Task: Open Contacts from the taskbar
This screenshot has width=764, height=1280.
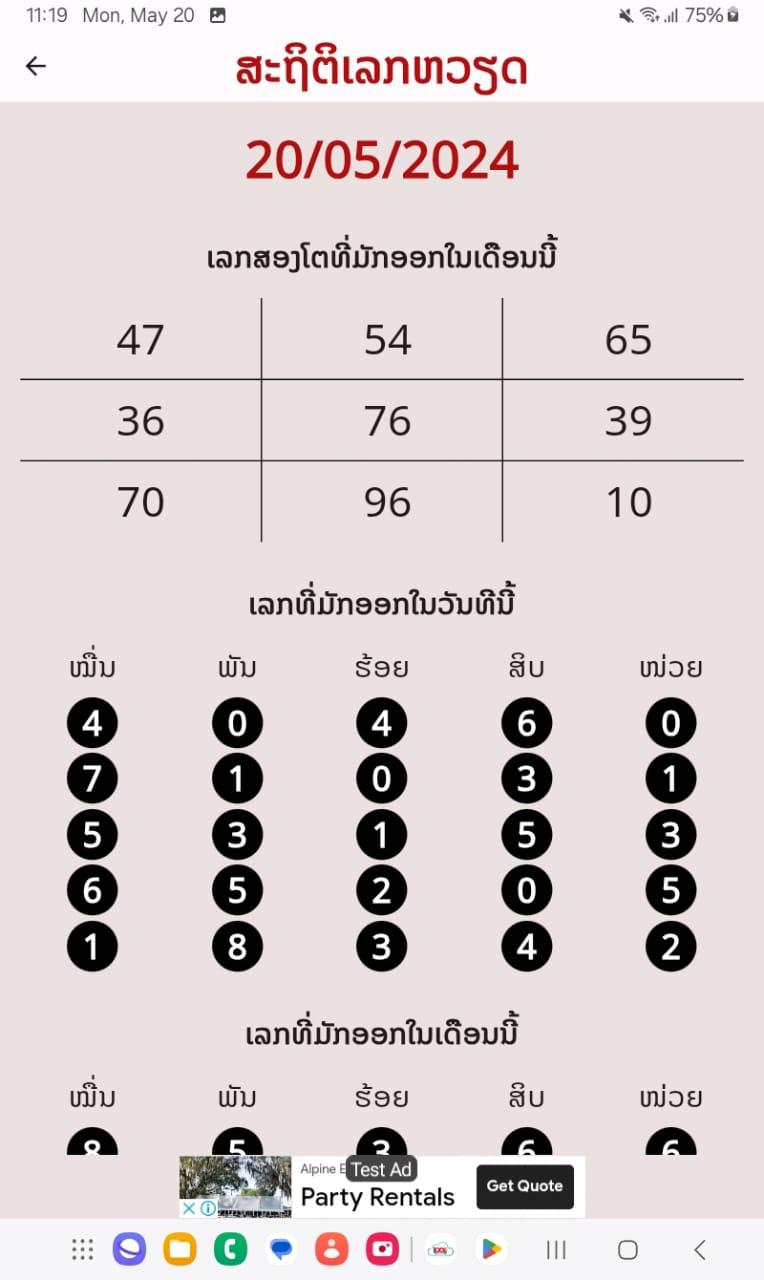Action: click(x=331, y=1249)
